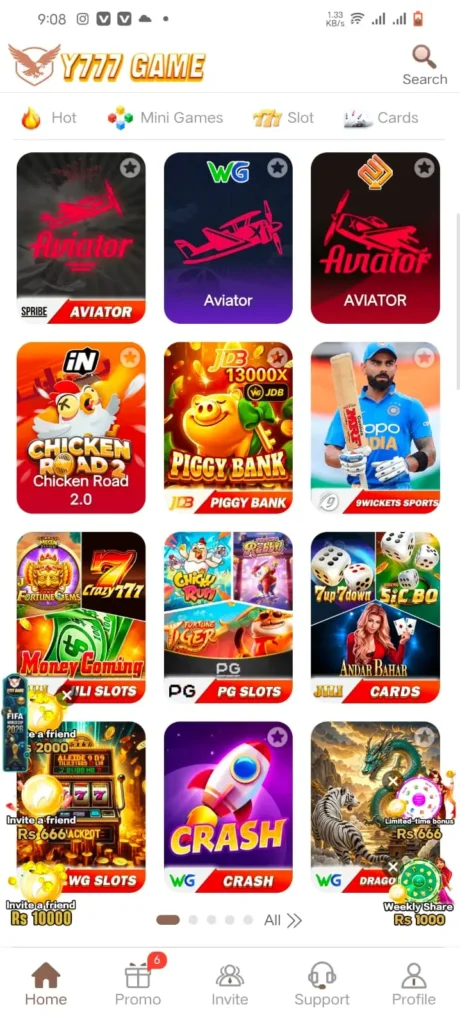
Task: Switch to the Mini Games category
Action: pos(165,118)
